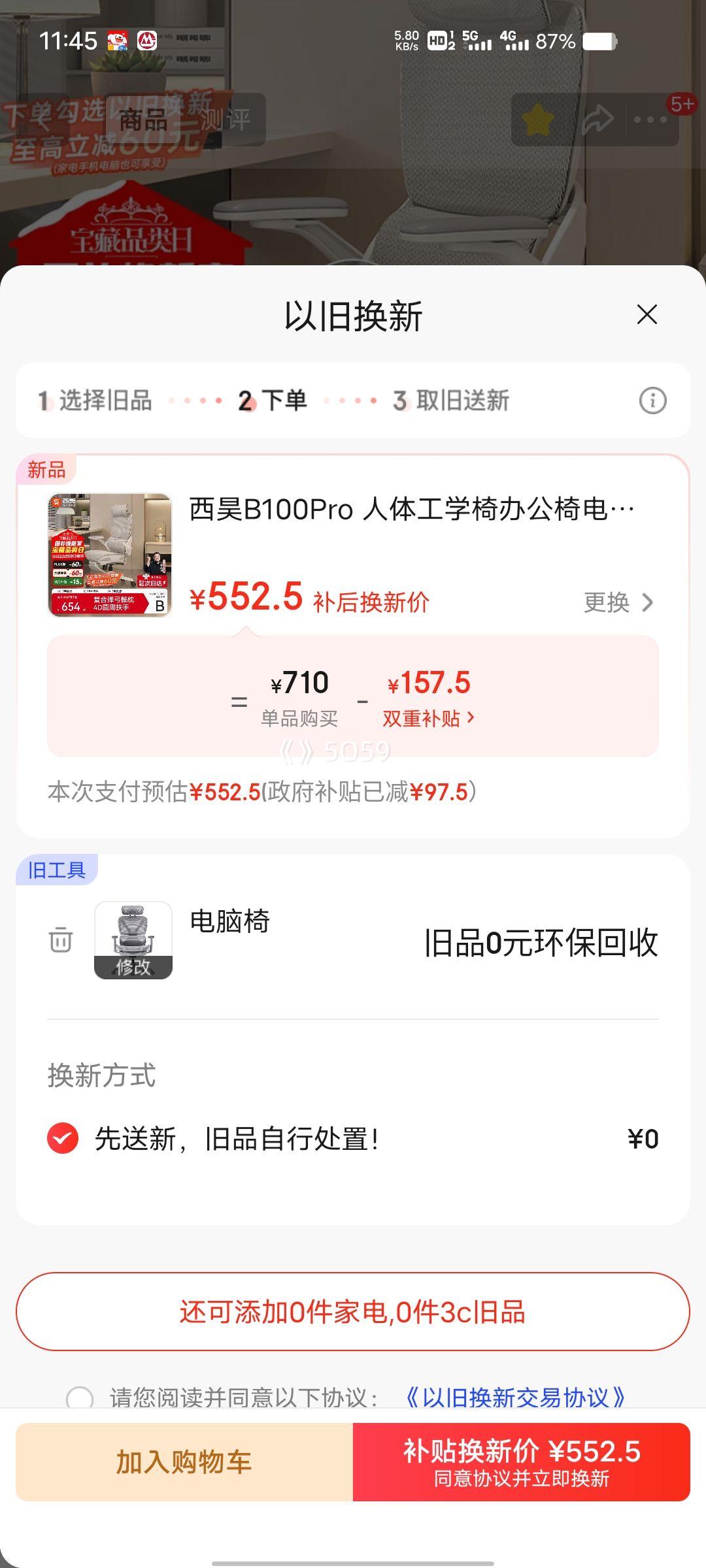Open the 西昊B100Pro product thumbnail
Screen dimensions: 706x1568
[110, 555]
